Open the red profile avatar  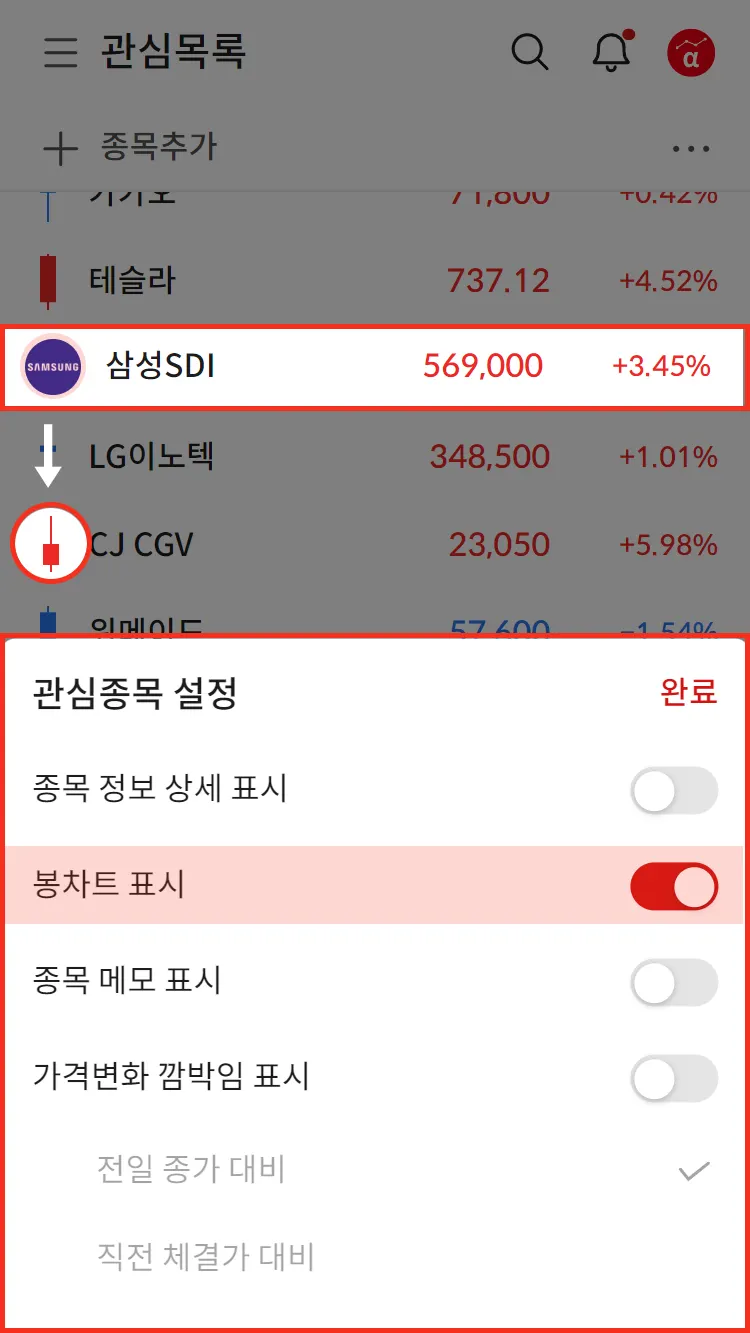[691, 53]
